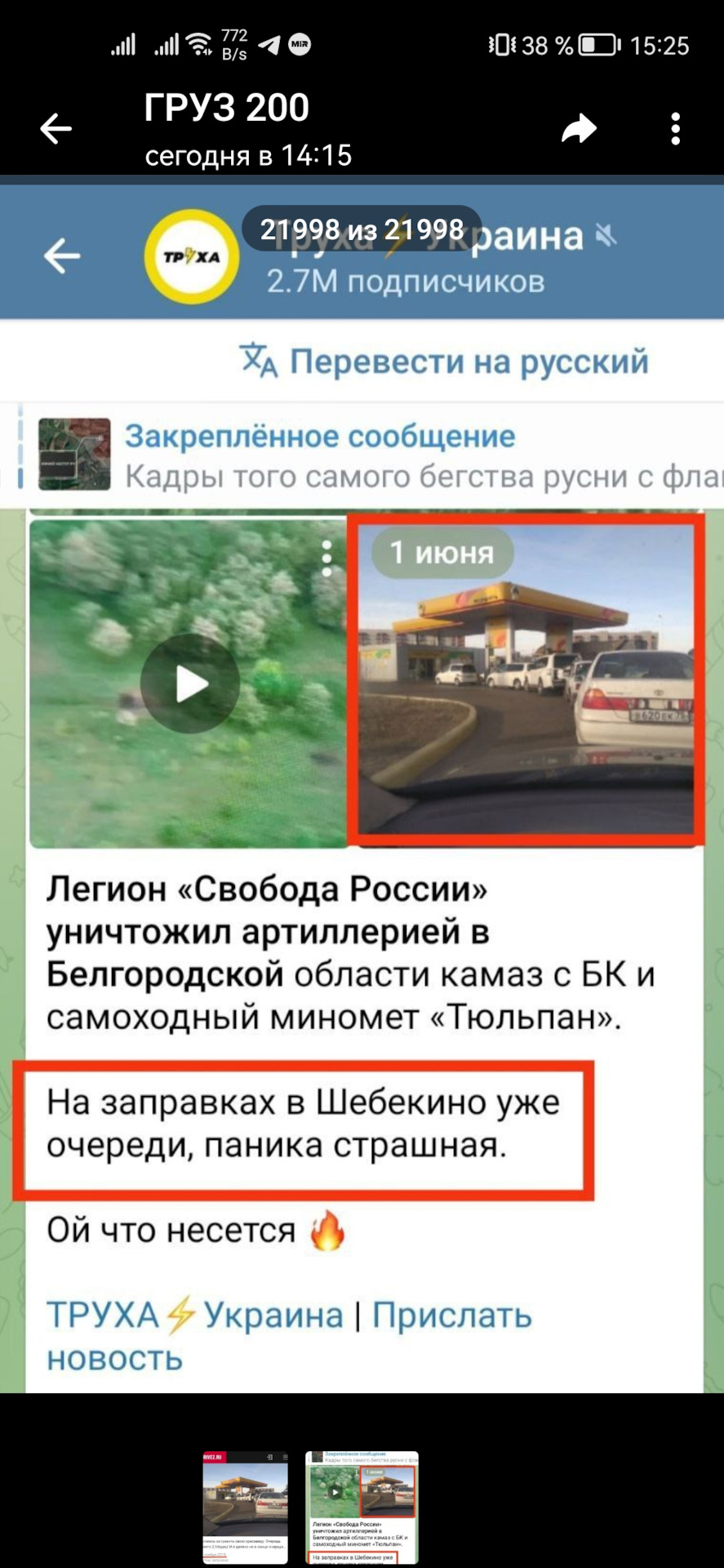Show the first photo in the bottom strip
Image resolution: width=724 pixels, height=1568 pixels.
pyautogui.click(x=245, y=1507)
